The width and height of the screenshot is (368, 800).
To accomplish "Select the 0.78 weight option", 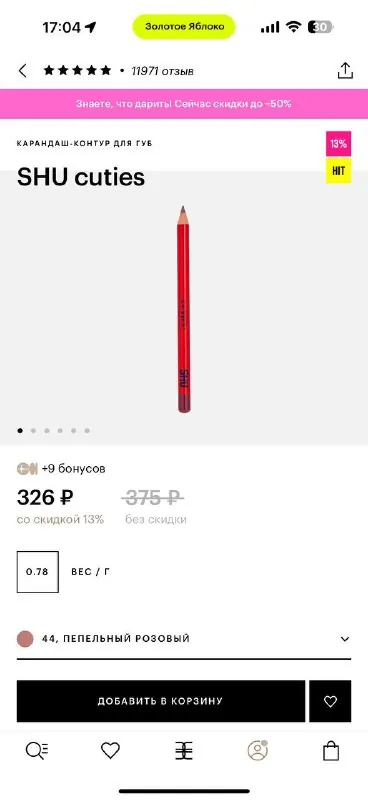I will pyautogui.click(x=38, y=572).
